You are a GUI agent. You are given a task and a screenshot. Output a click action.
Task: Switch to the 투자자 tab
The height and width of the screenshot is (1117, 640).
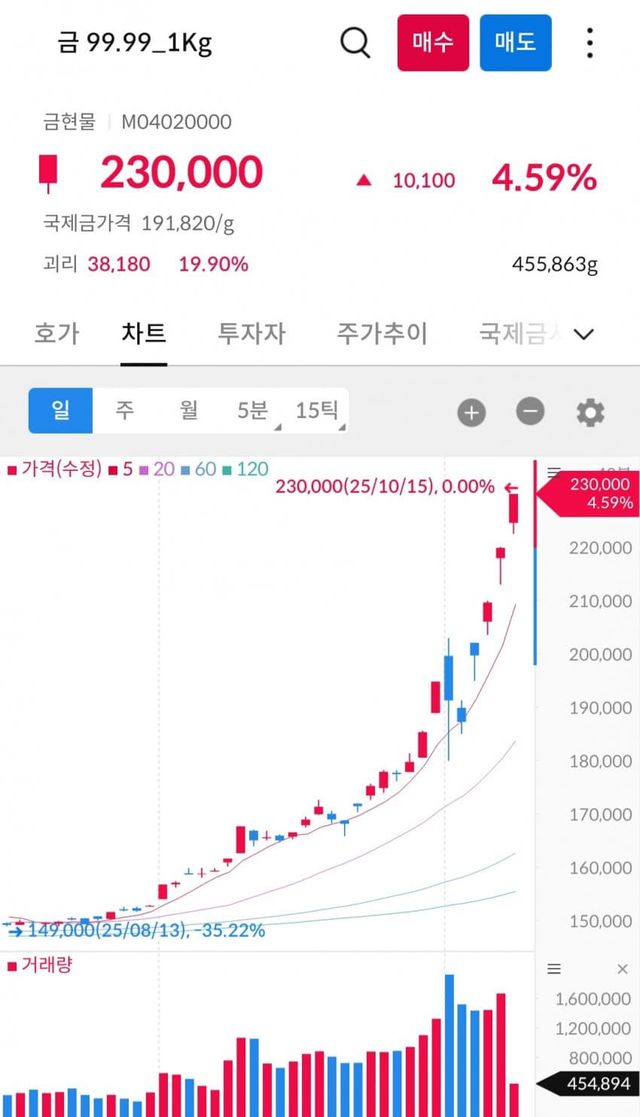tap(251, 333)
